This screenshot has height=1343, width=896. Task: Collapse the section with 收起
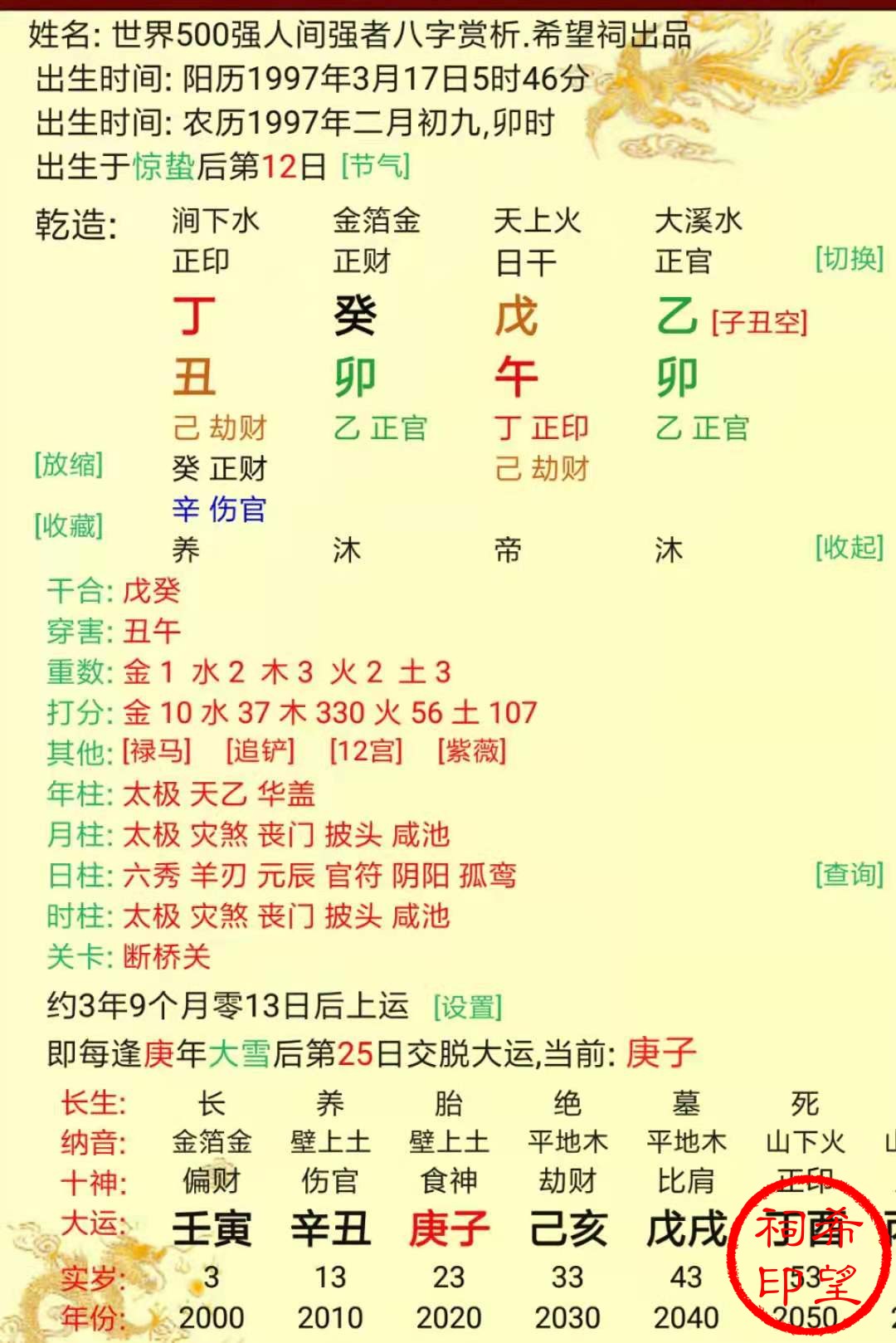coord(849,548)
